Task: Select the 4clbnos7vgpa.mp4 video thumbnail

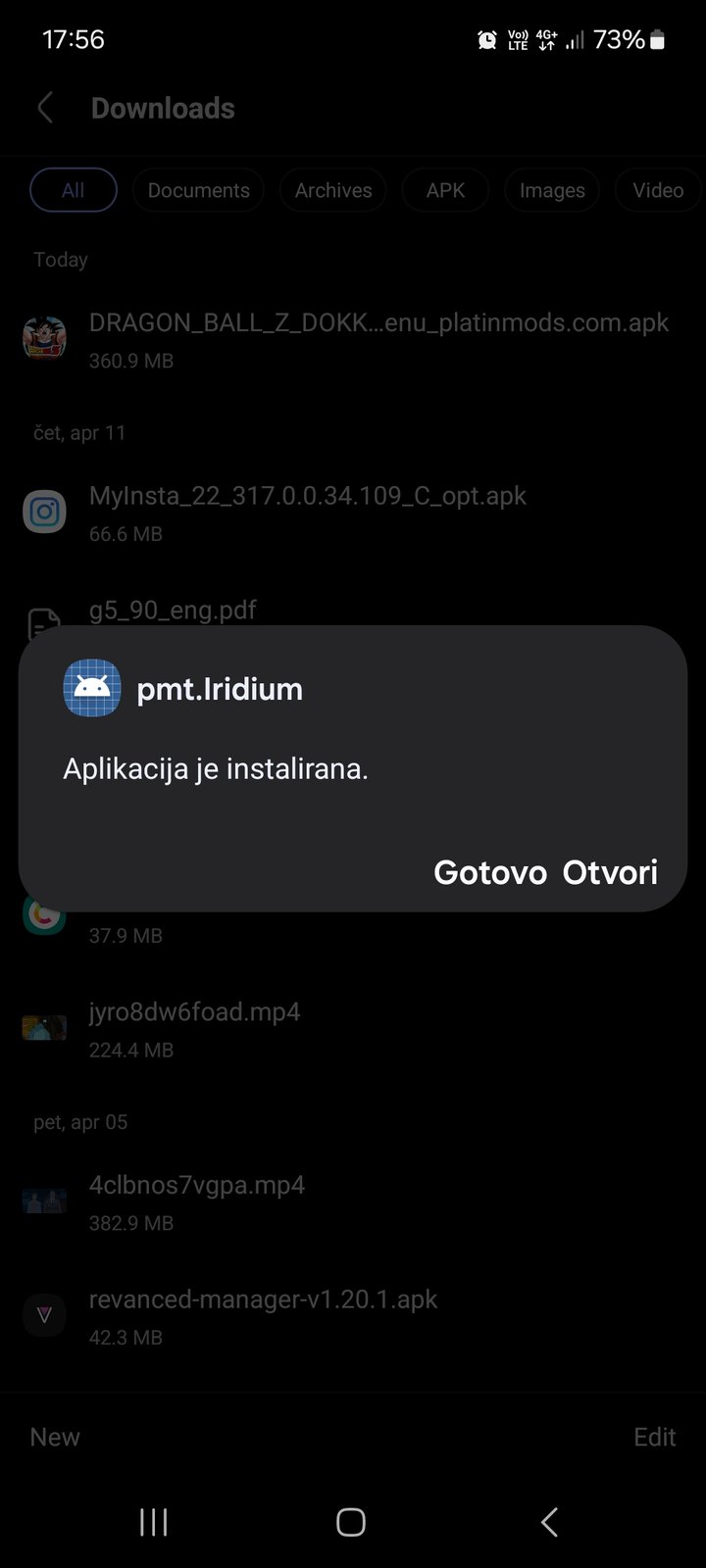Action: point(44,1200)
